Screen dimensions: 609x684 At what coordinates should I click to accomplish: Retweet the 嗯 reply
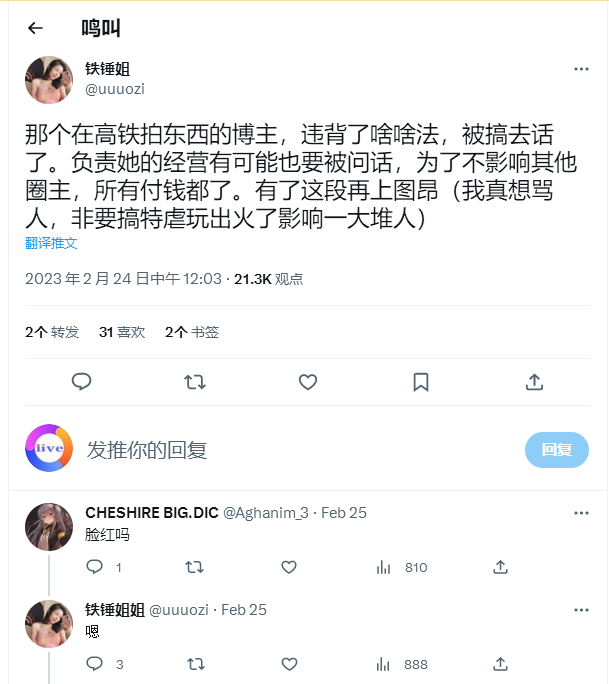(x=196, y=664)
